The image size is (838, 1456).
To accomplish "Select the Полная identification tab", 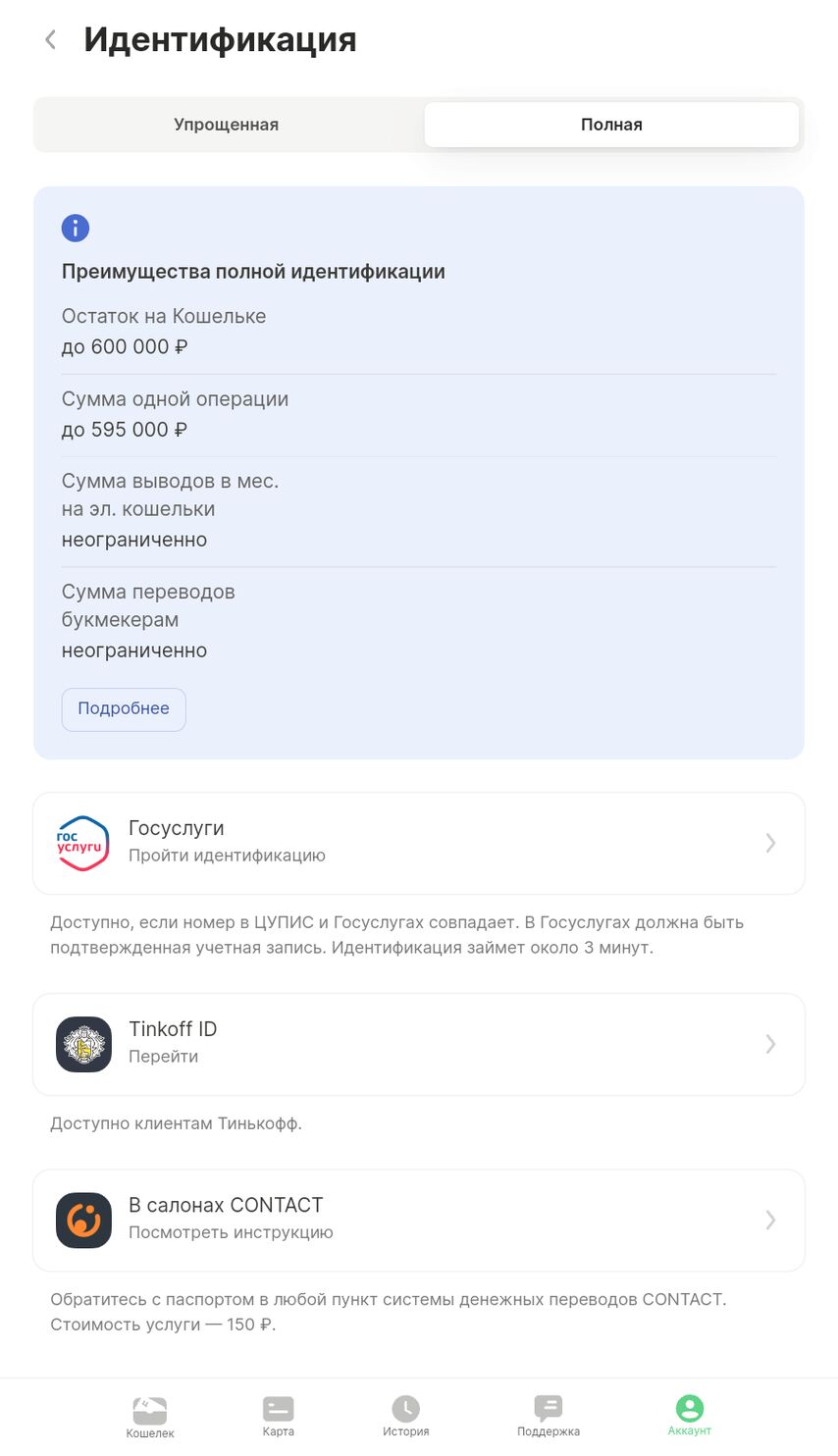I will 611,125.
